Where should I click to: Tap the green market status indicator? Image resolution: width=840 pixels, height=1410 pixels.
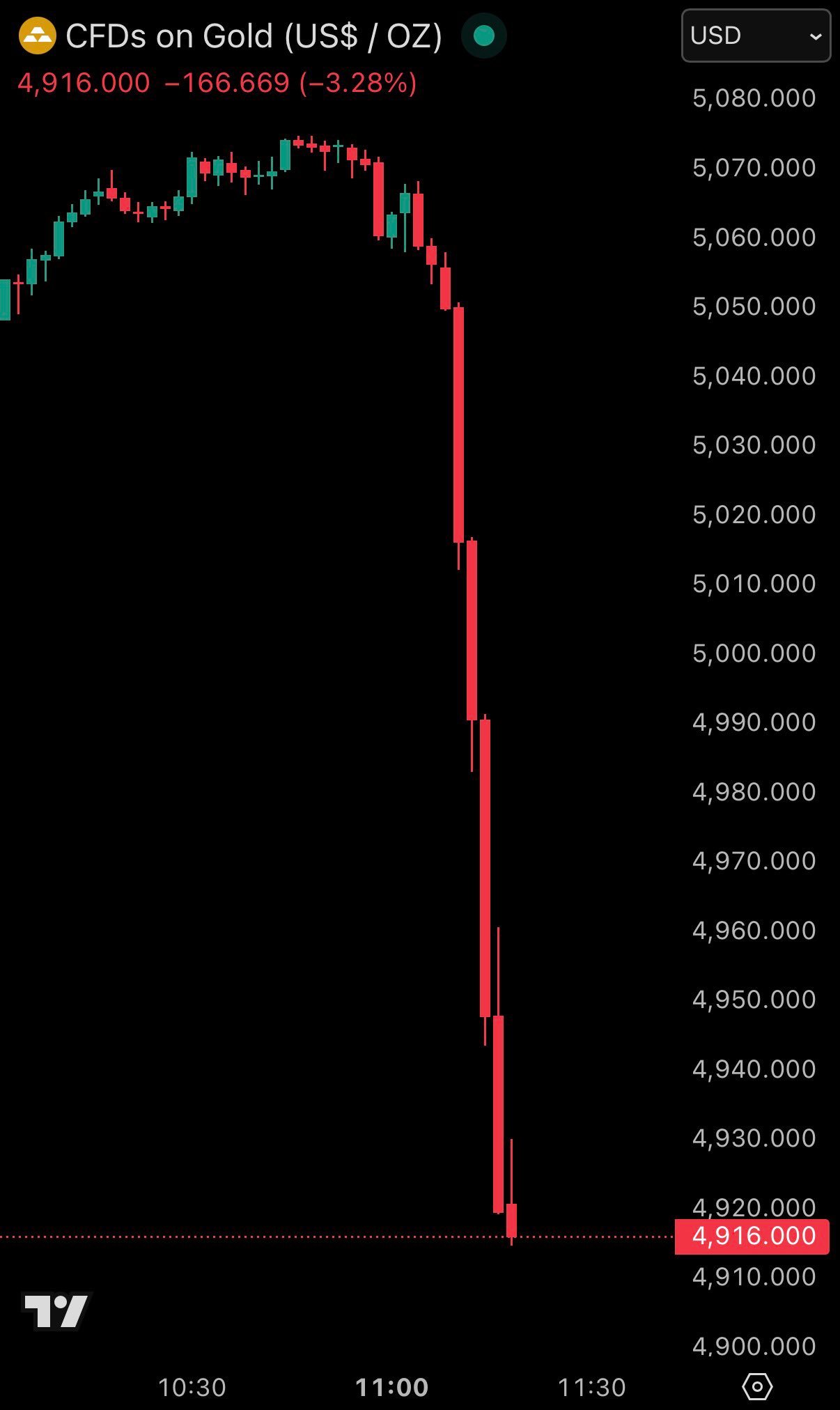pyautogui.click(x=484, y=36)
